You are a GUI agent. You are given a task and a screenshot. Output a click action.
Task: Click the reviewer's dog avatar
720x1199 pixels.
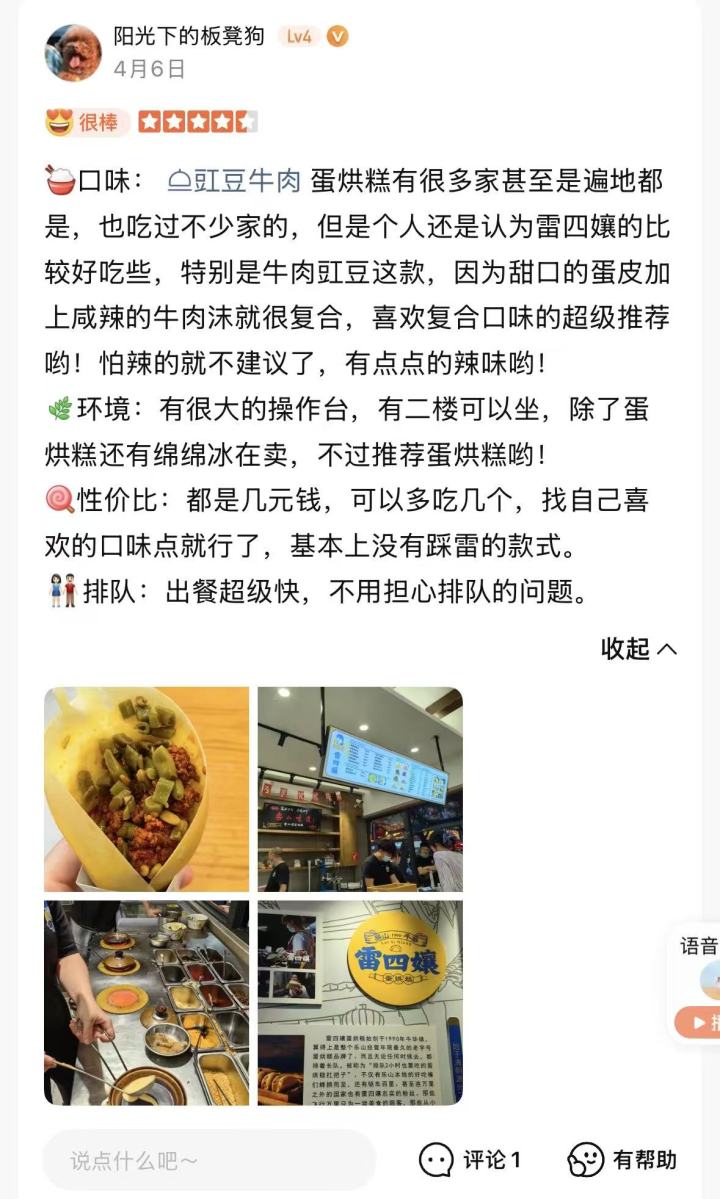[74, 45]
